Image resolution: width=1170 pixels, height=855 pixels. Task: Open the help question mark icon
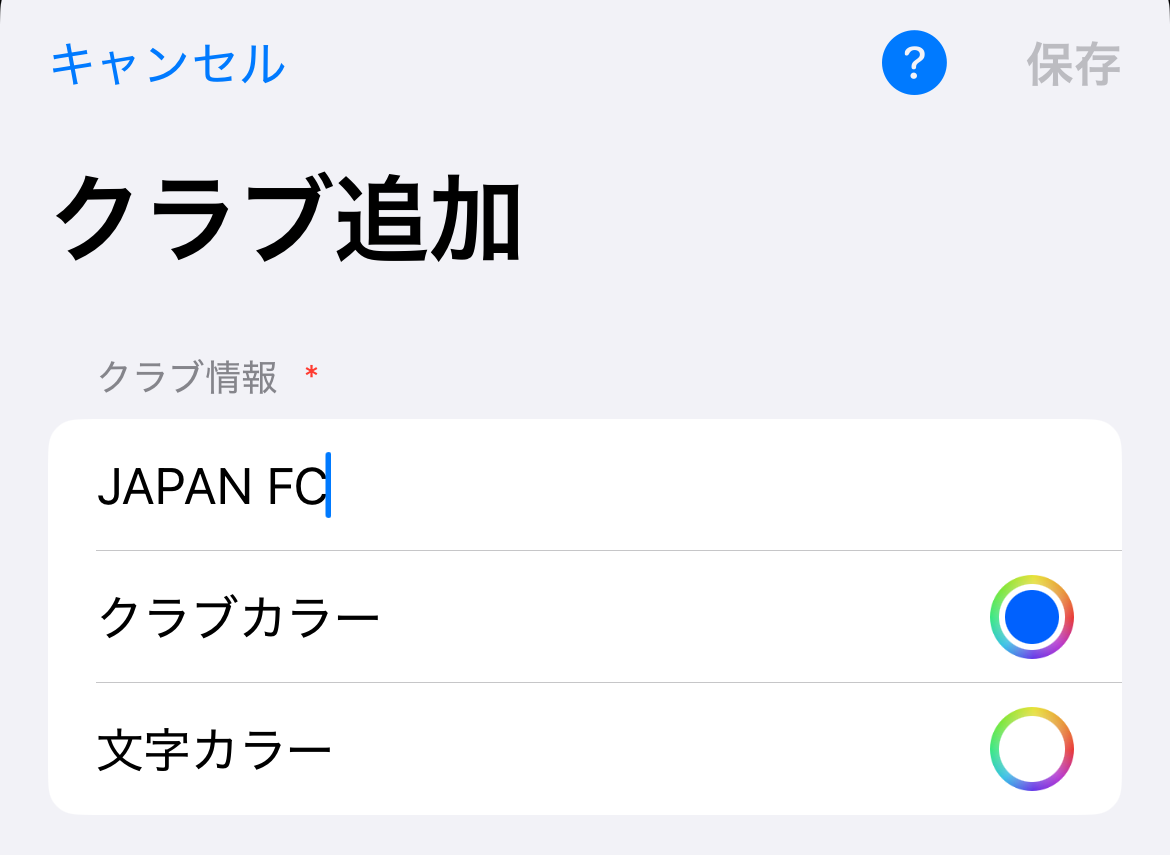[913, 64]
